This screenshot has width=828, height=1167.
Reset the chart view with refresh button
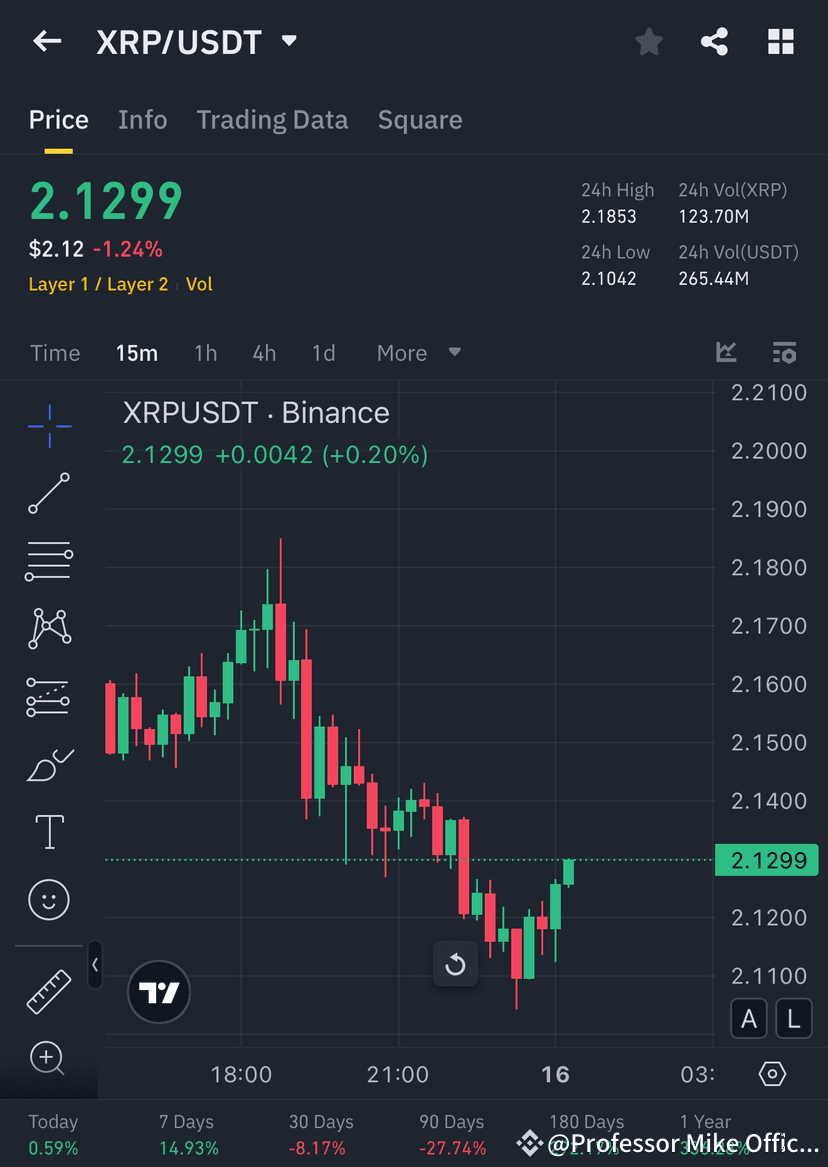pyautogui.click(x=455, y=964)
